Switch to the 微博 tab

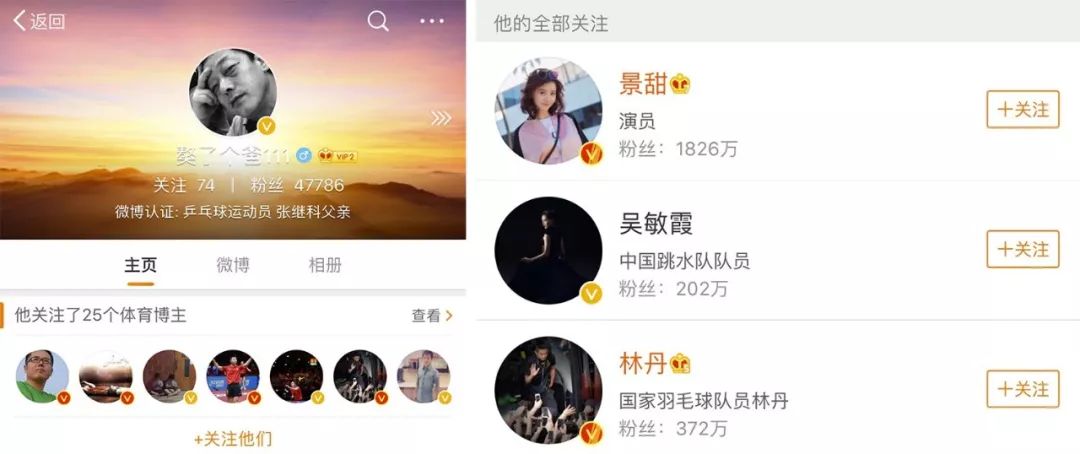[x=233, y=265]
